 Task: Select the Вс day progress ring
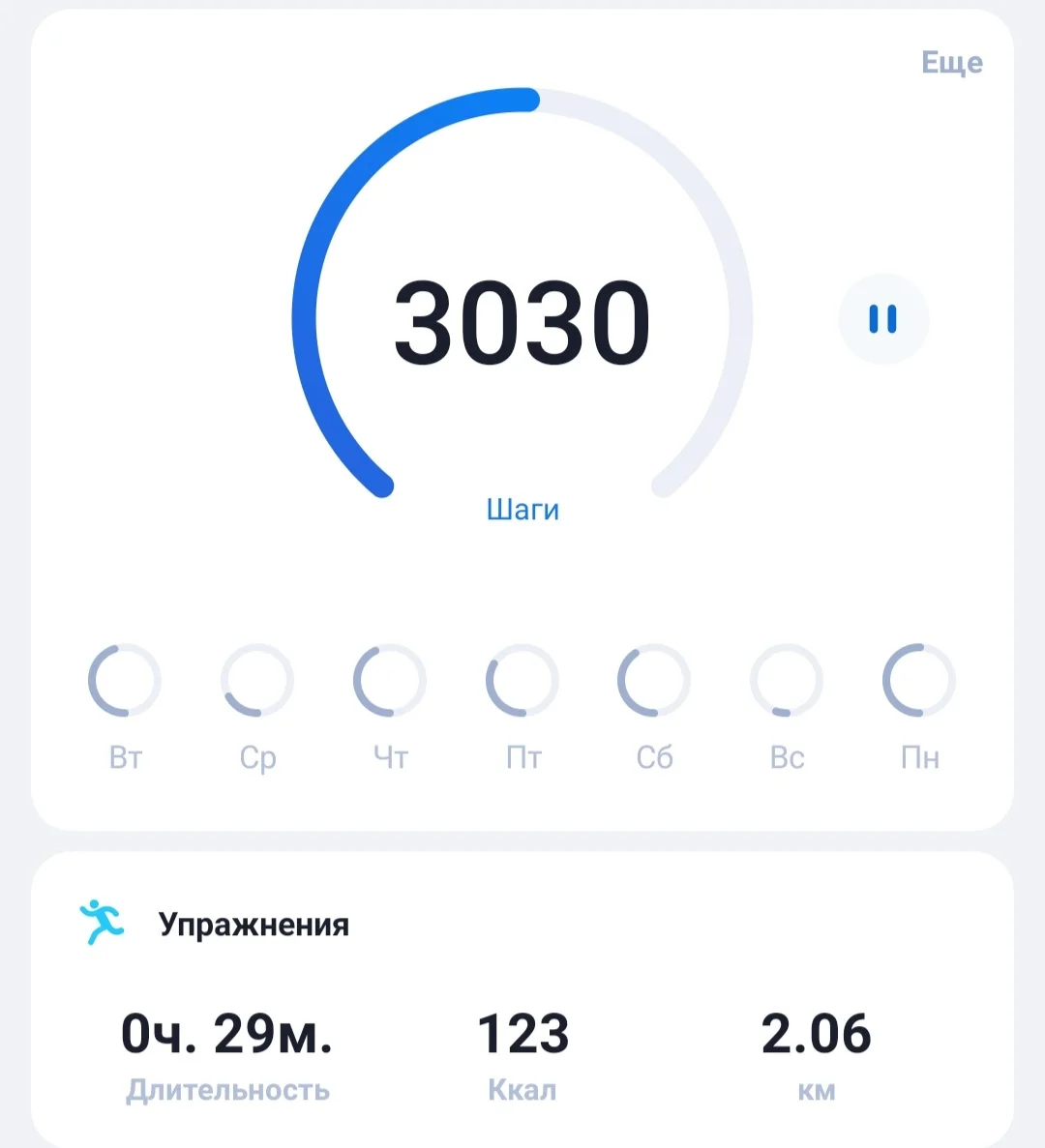tap(787, 680)
